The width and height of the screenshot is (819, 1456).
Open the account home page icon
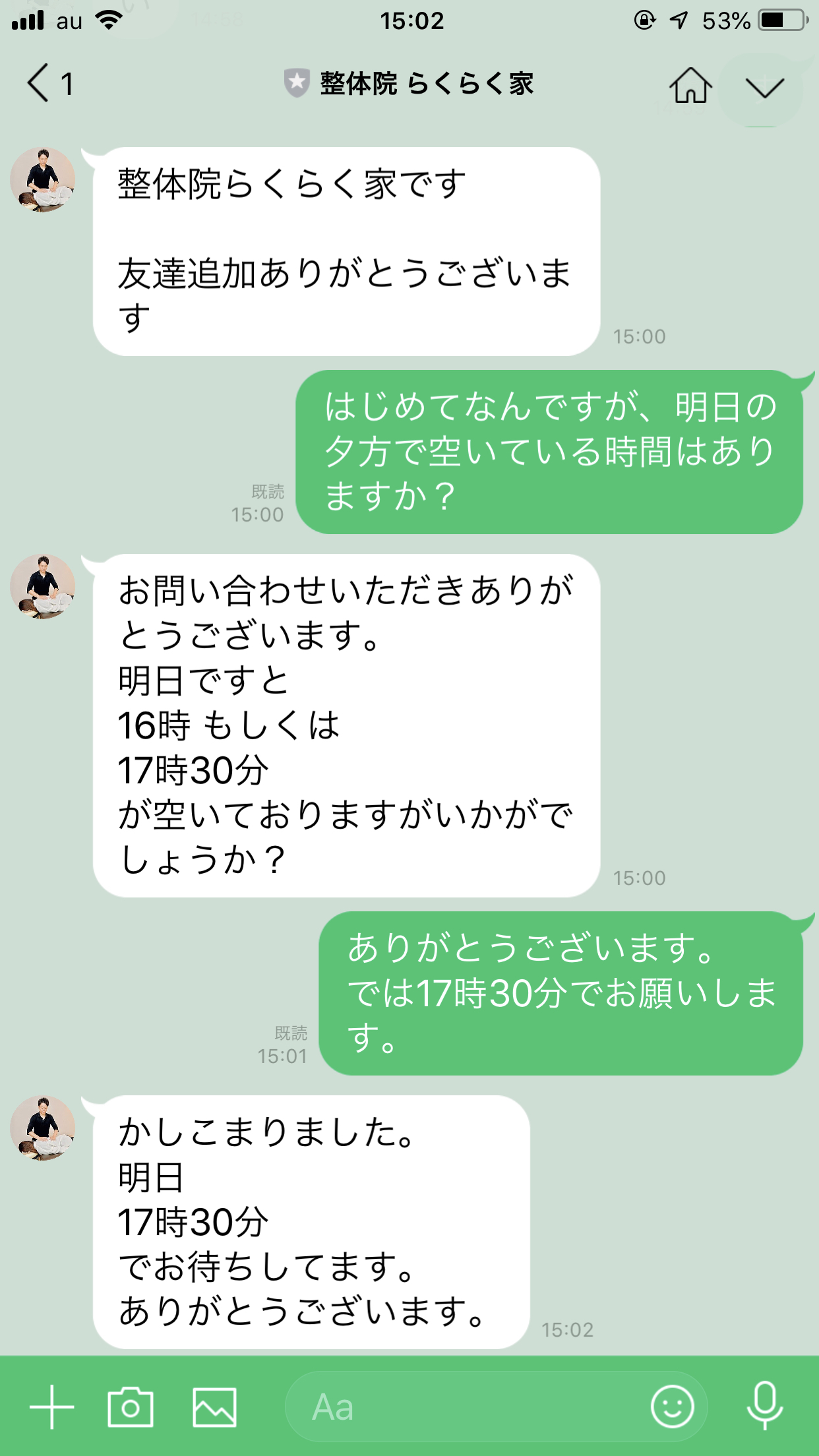pos(690,85)
